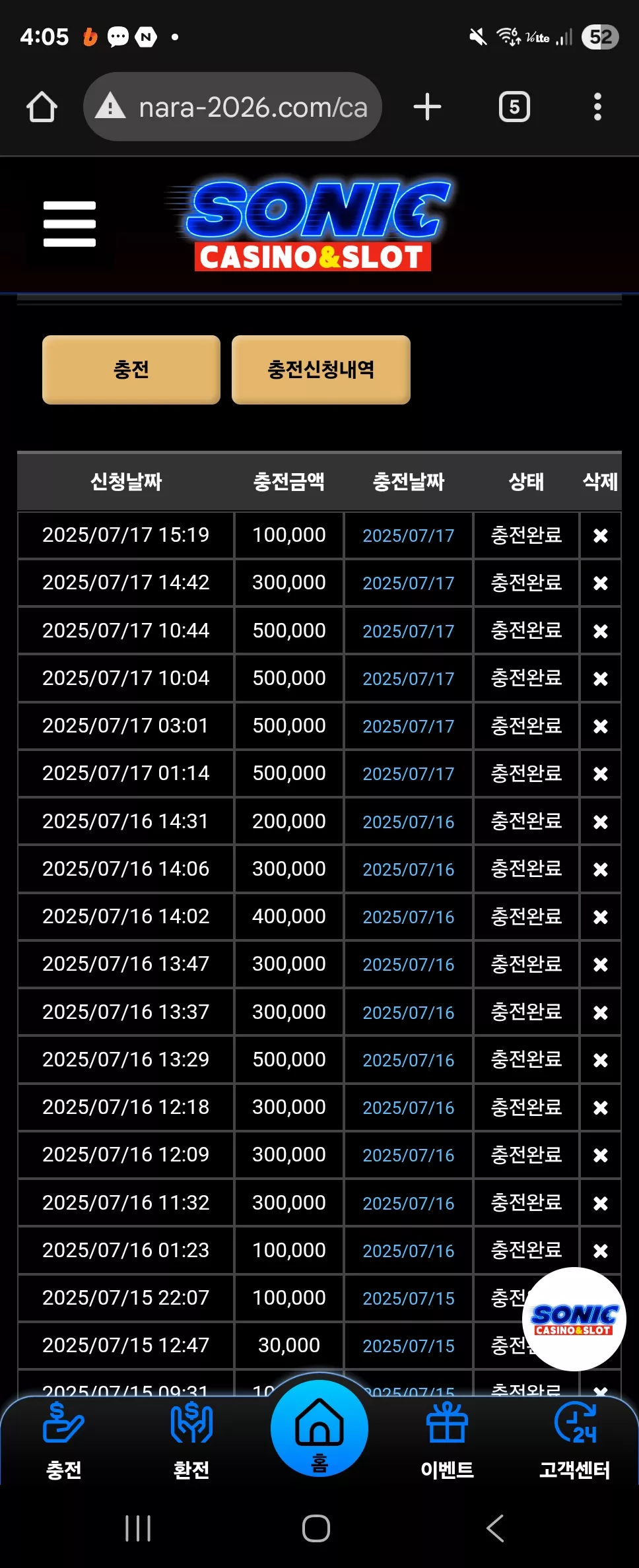Go to 충전 in bottom navigation
Viewport: 639px width, 1568px height.
(x=64, y=1441)
